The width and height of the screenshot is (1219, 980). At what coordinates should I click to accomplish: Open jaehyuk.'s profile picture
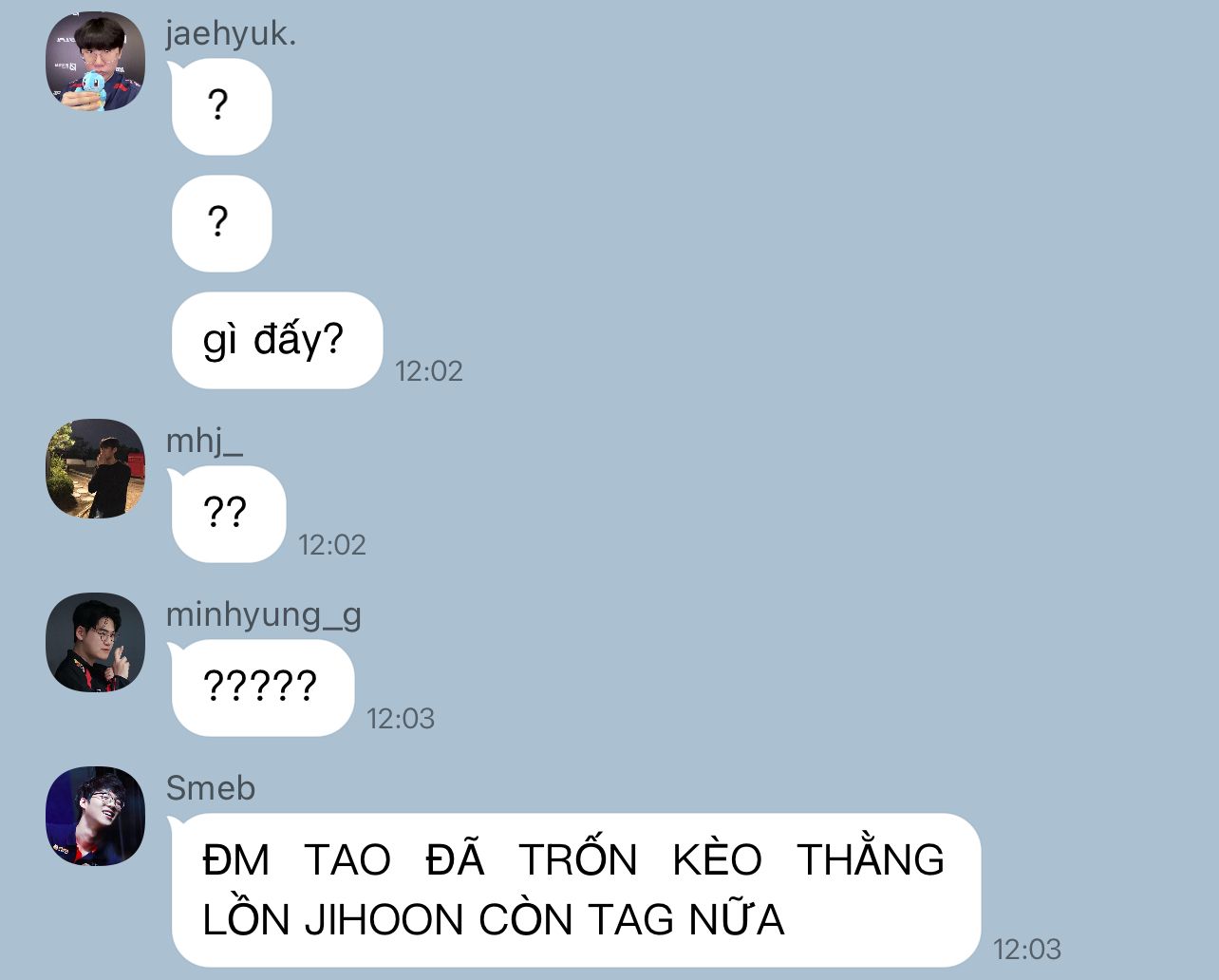click(95, 62)
